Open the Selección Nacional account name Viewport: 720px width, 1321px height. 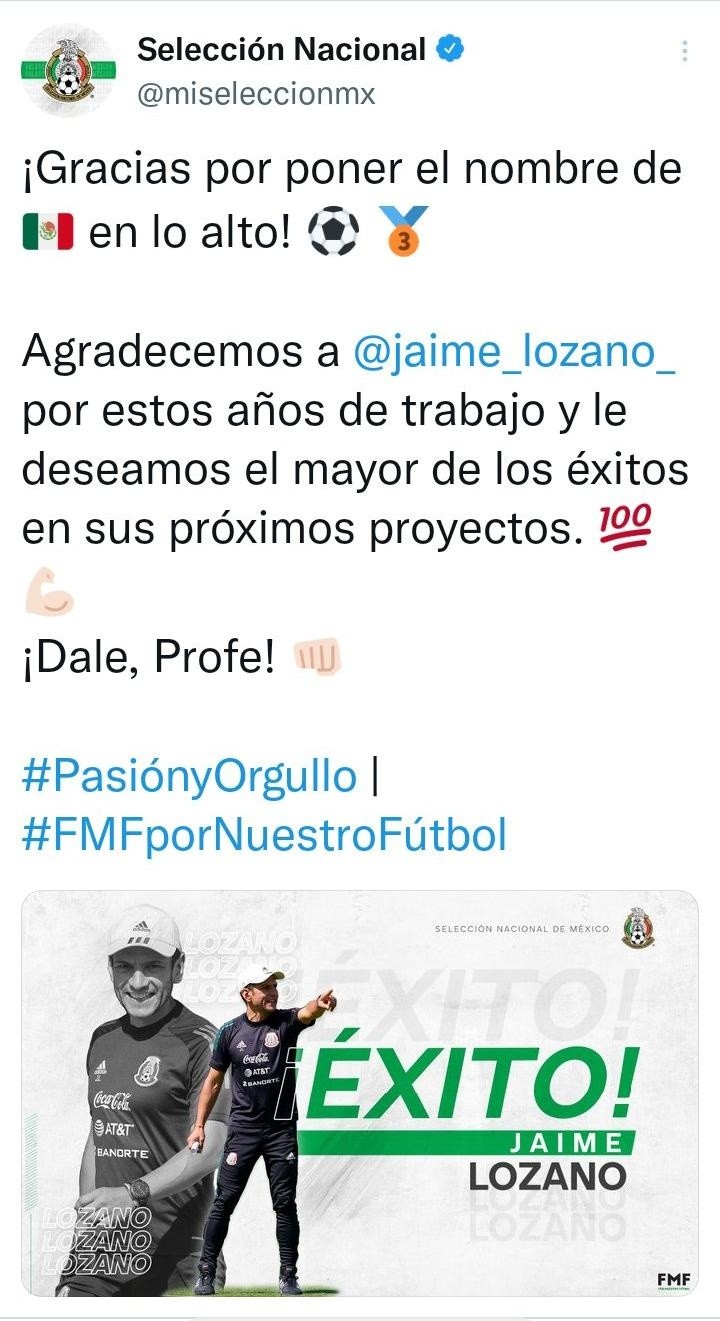tap(281, 48)
